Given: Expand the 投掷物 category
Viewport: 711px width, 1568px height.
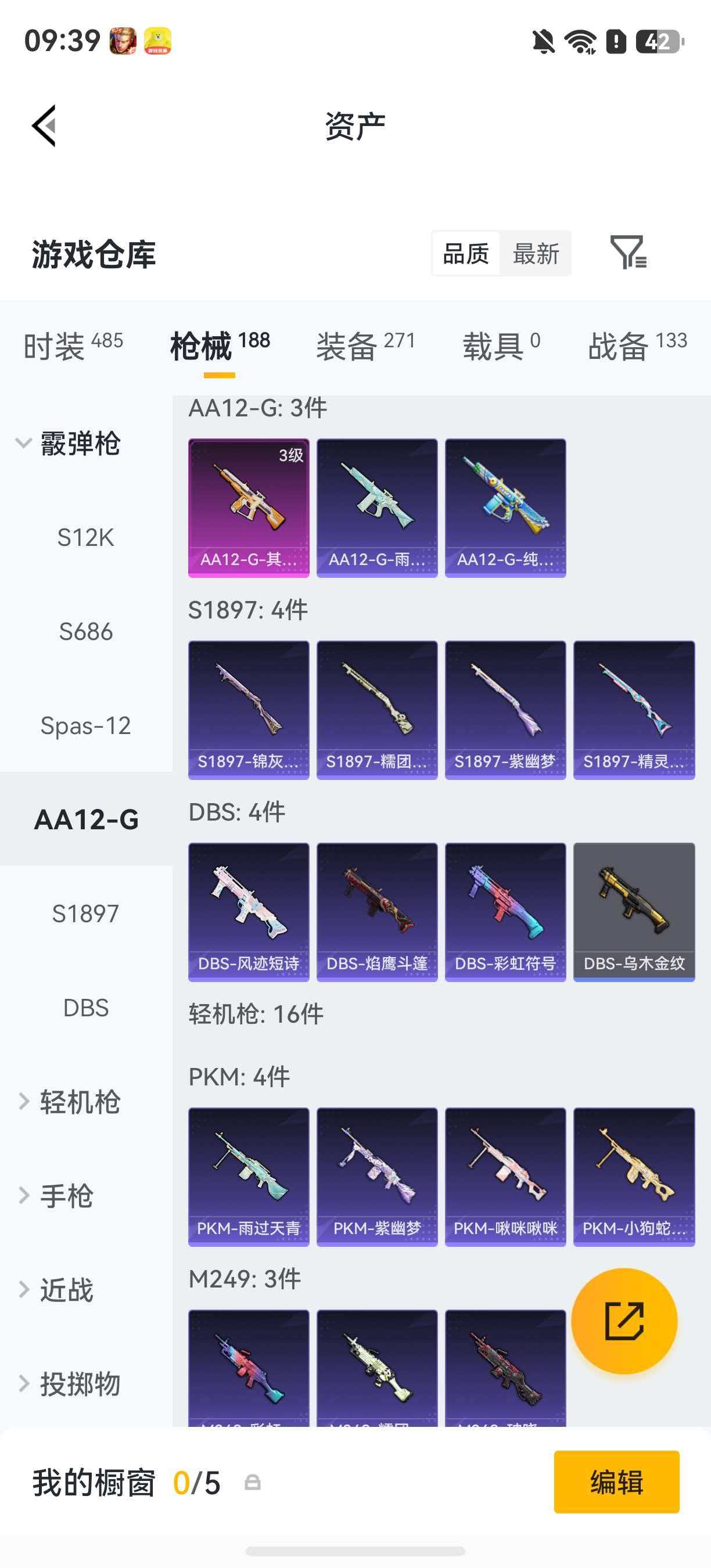Looking at the screenshot, I should point(68,1383).
